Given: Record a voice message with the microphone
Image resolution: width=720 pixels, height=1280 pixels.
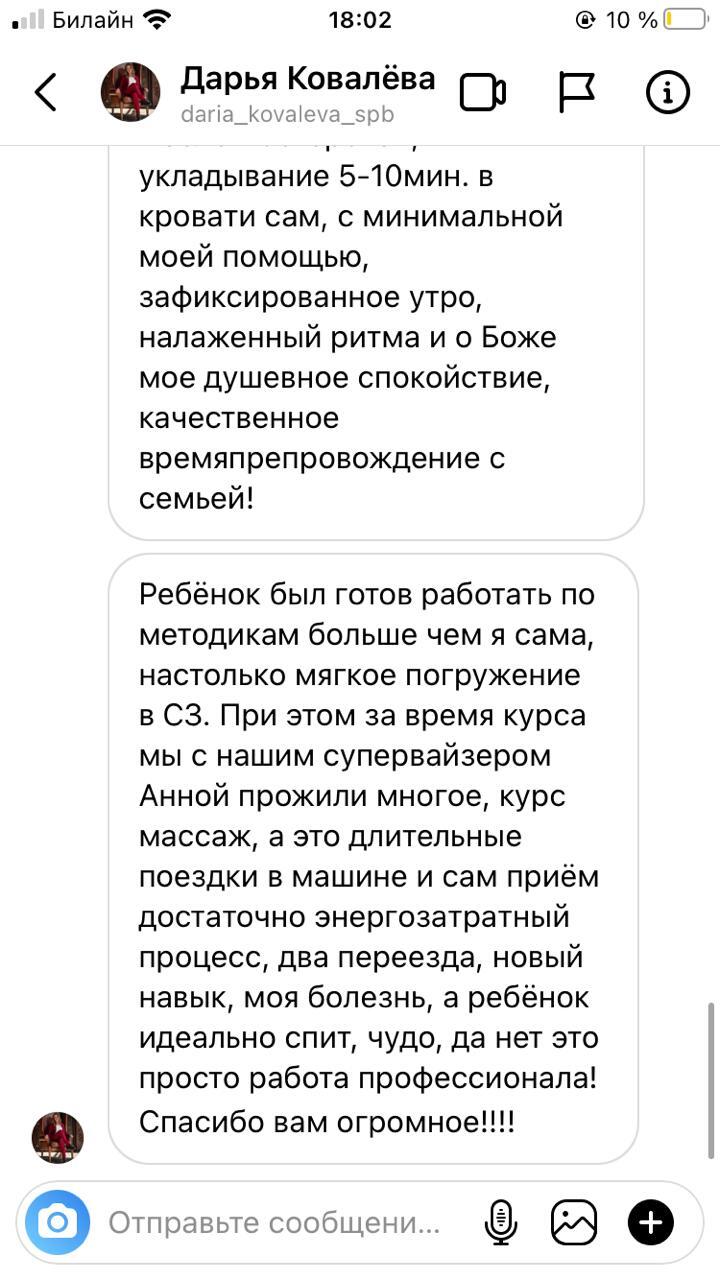Looking at the screenshot, I should (x=500, y=1222).
